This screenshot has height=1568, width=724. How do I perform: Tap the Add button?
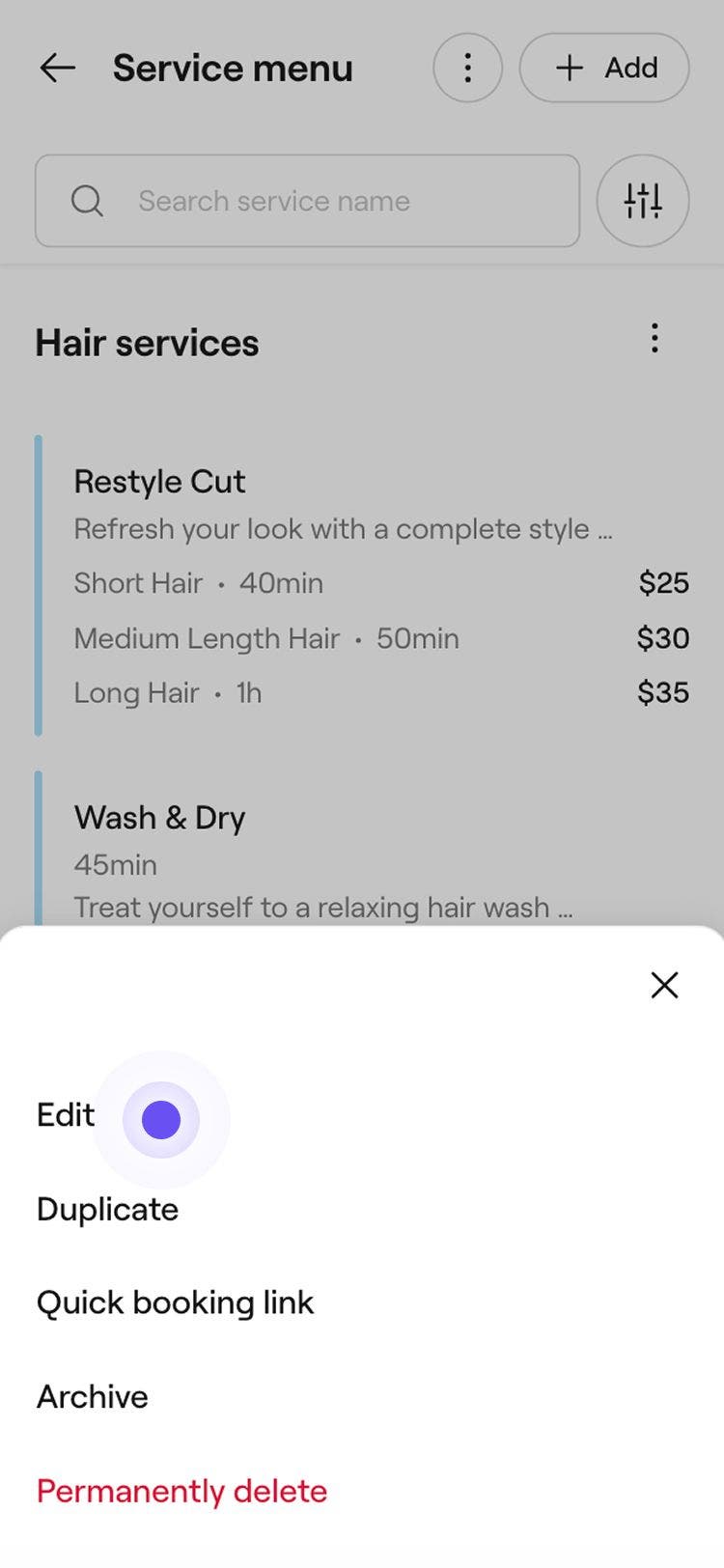pyautogui.click(x=604, y=68)
